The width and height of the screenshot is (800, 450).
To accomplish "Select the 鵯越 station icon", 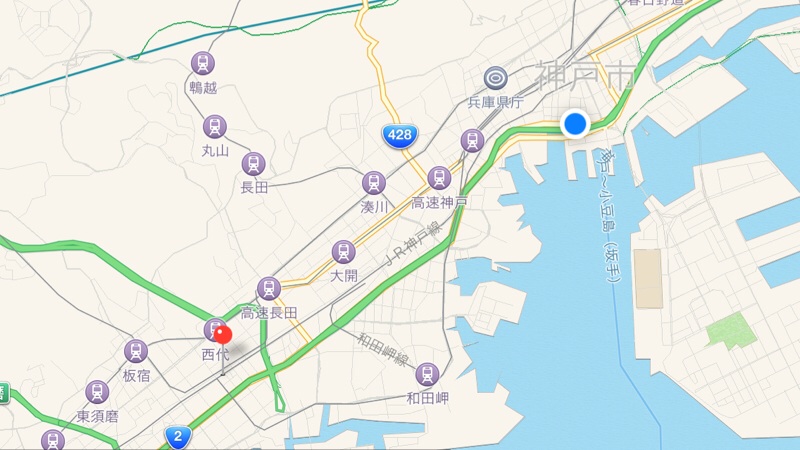I will (204, 64).
